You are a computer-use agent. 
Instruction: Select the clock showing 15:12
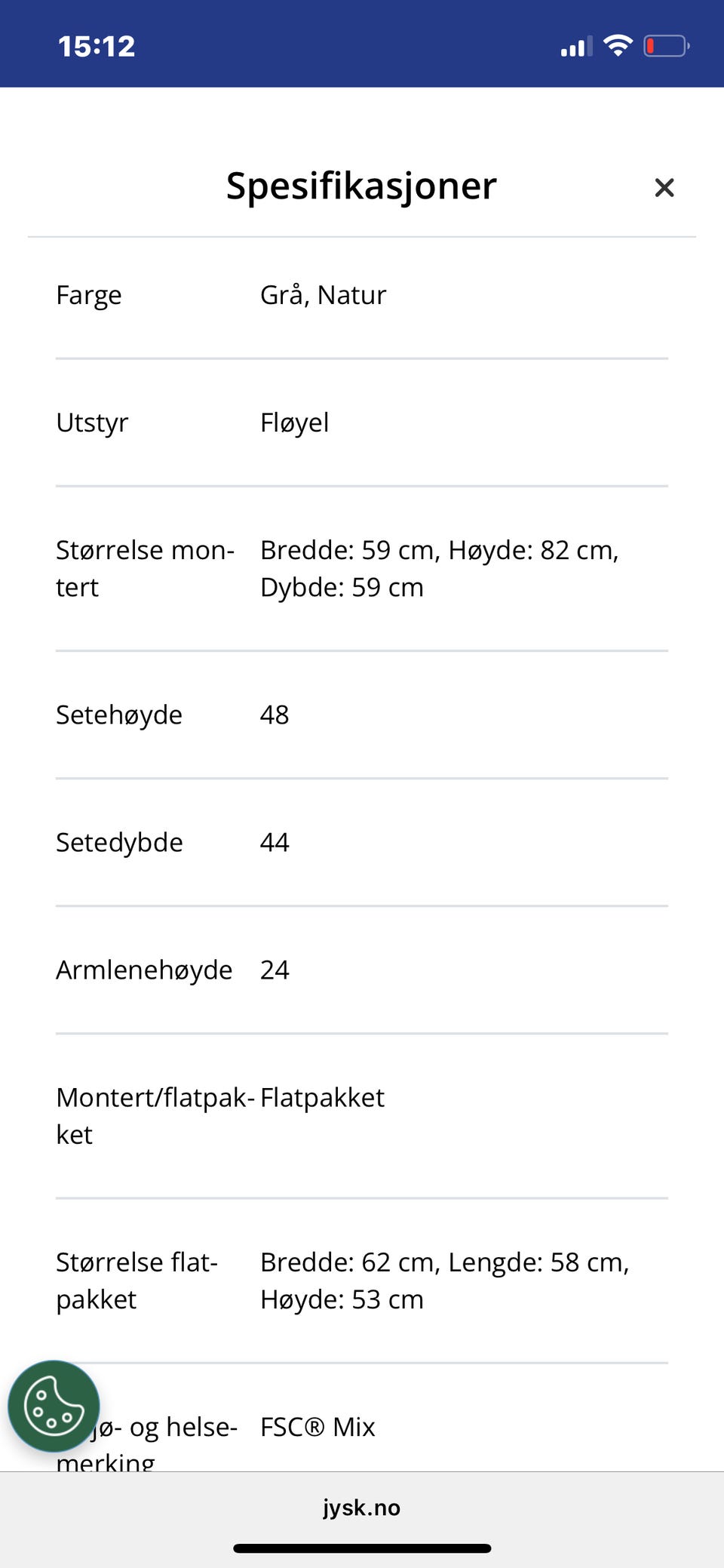97,45
